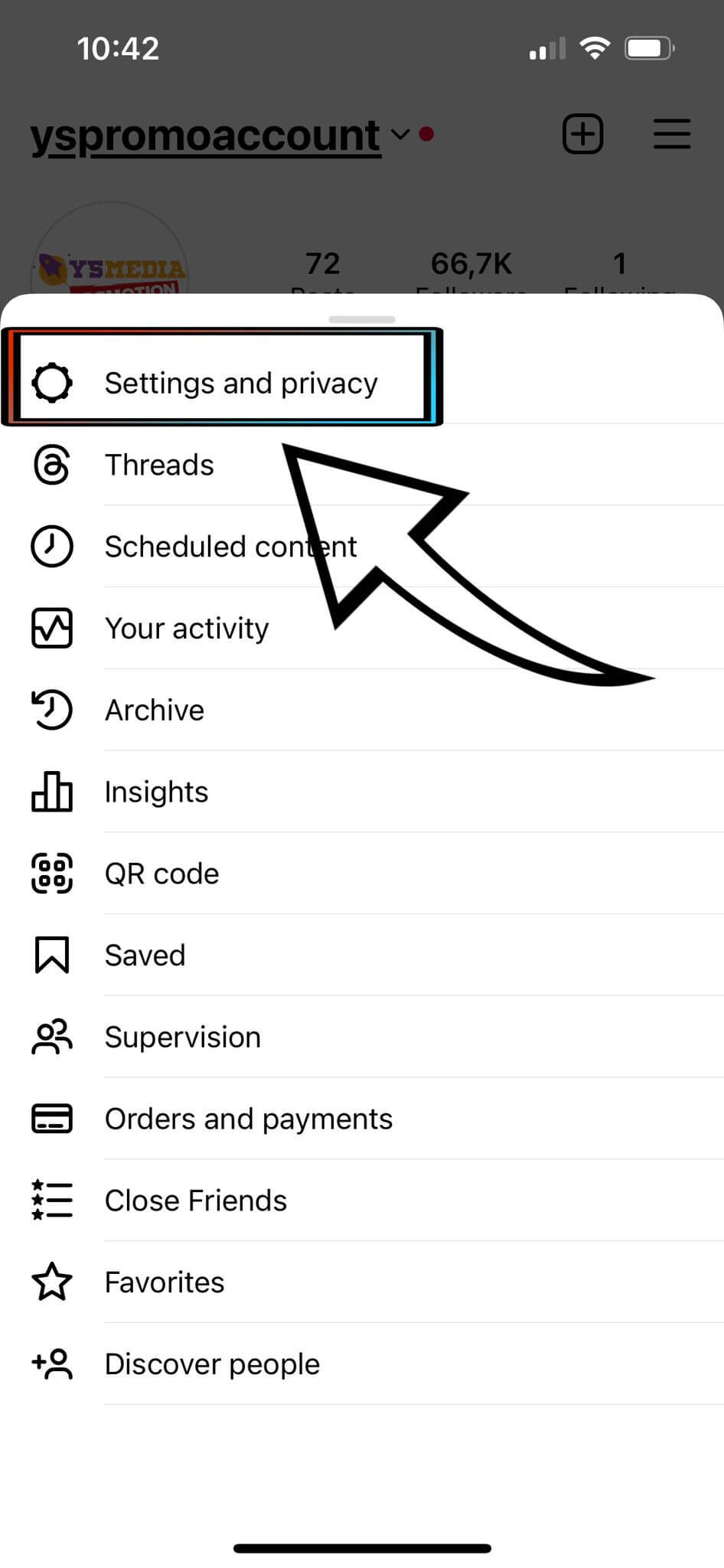The image size is (724, 1568).
Task: Select the Threads logo icon
Action: click(51, 465)
